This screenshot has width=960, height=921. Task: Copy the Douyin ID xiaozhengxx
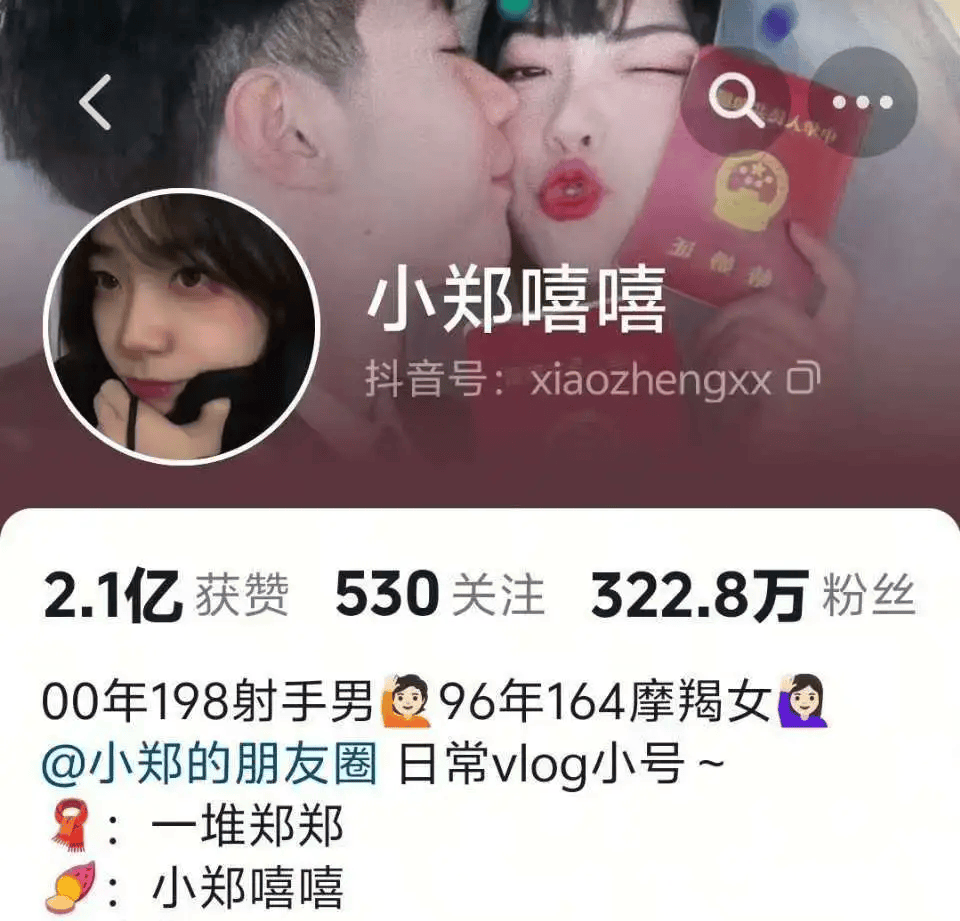[805, 380]
